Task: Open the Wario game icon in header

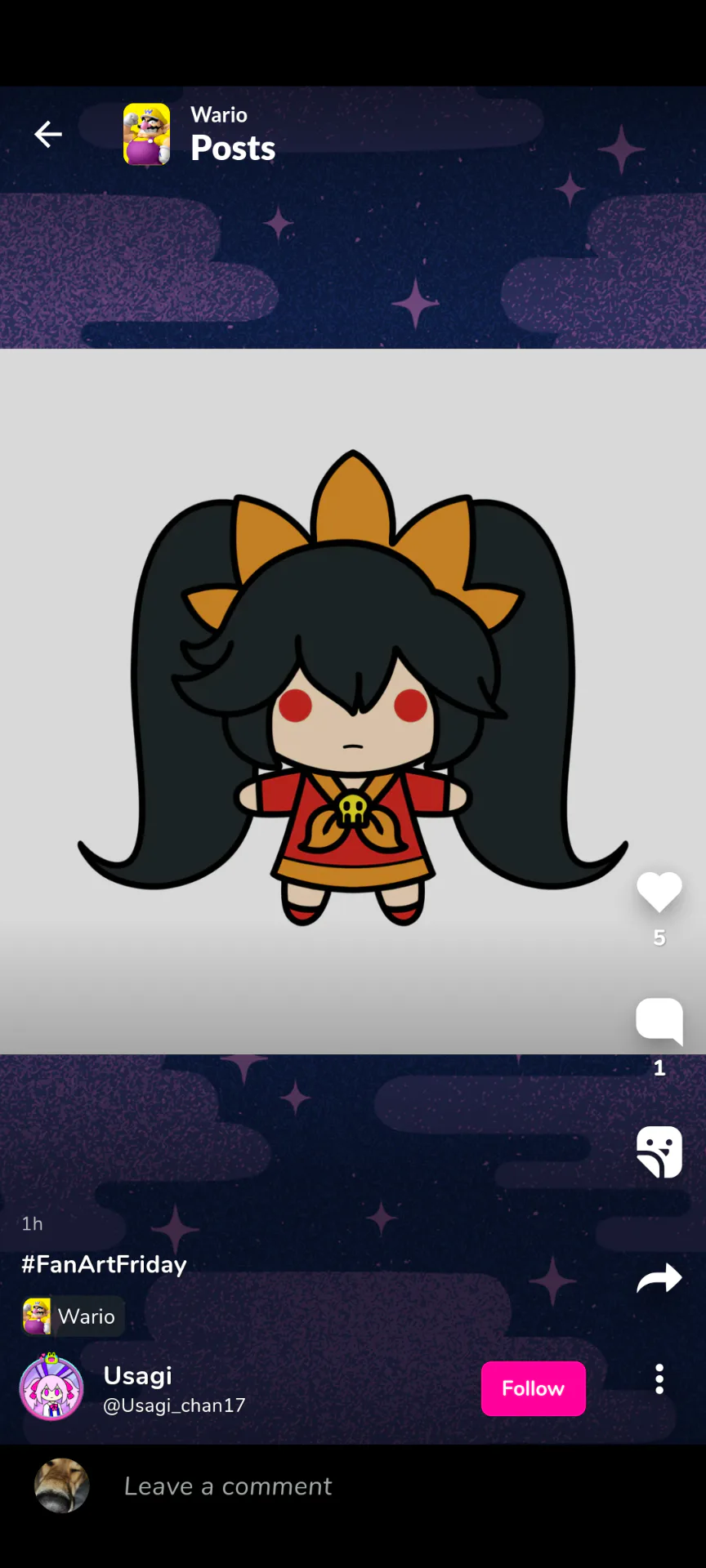Action: click(x=147, y=134)
